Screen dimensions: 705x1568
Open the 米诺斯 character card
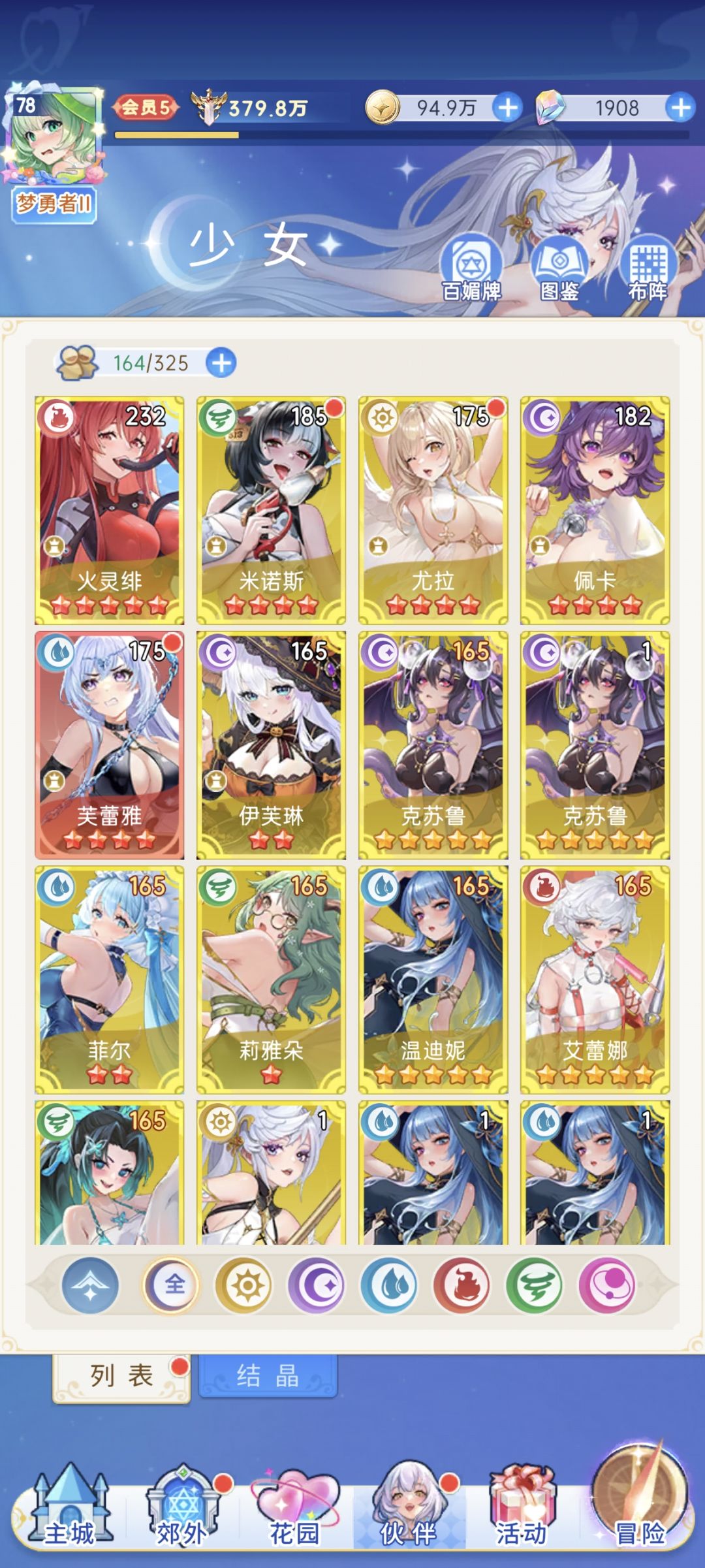click(x=271, y=510)
